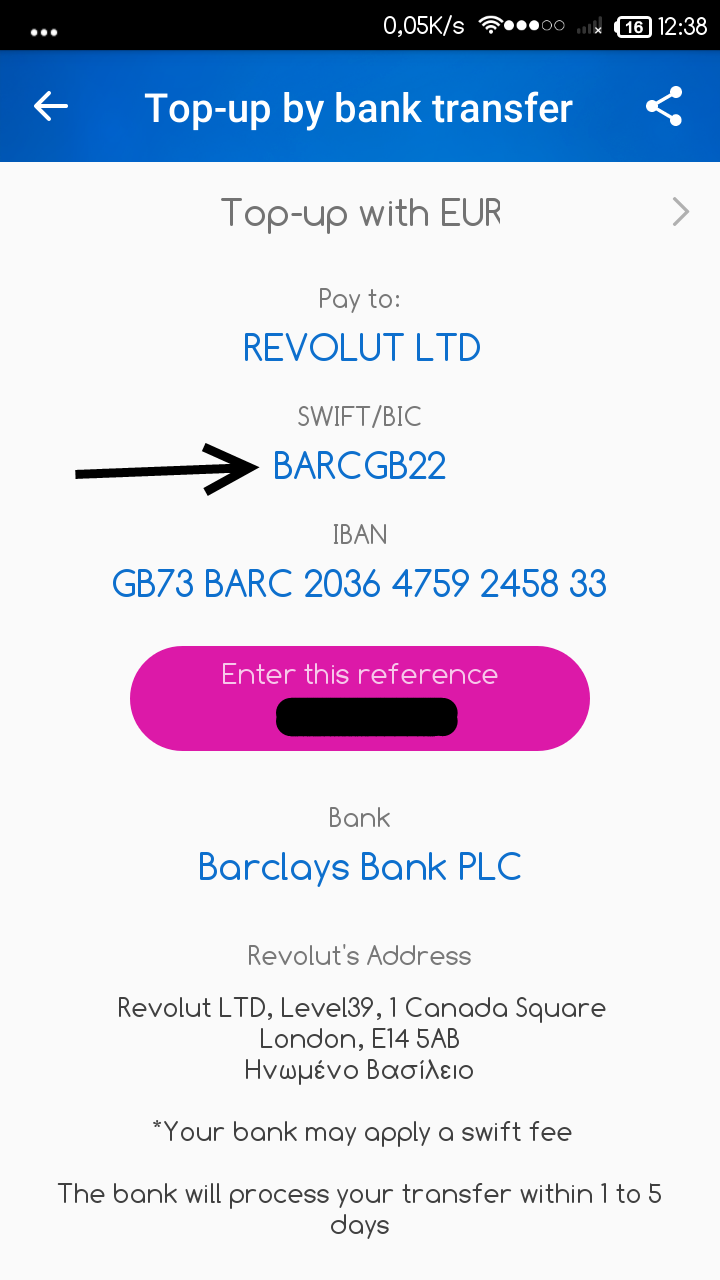Copy the Barclays Bank PLC name
720x1280 pixels.
[360, 866]
